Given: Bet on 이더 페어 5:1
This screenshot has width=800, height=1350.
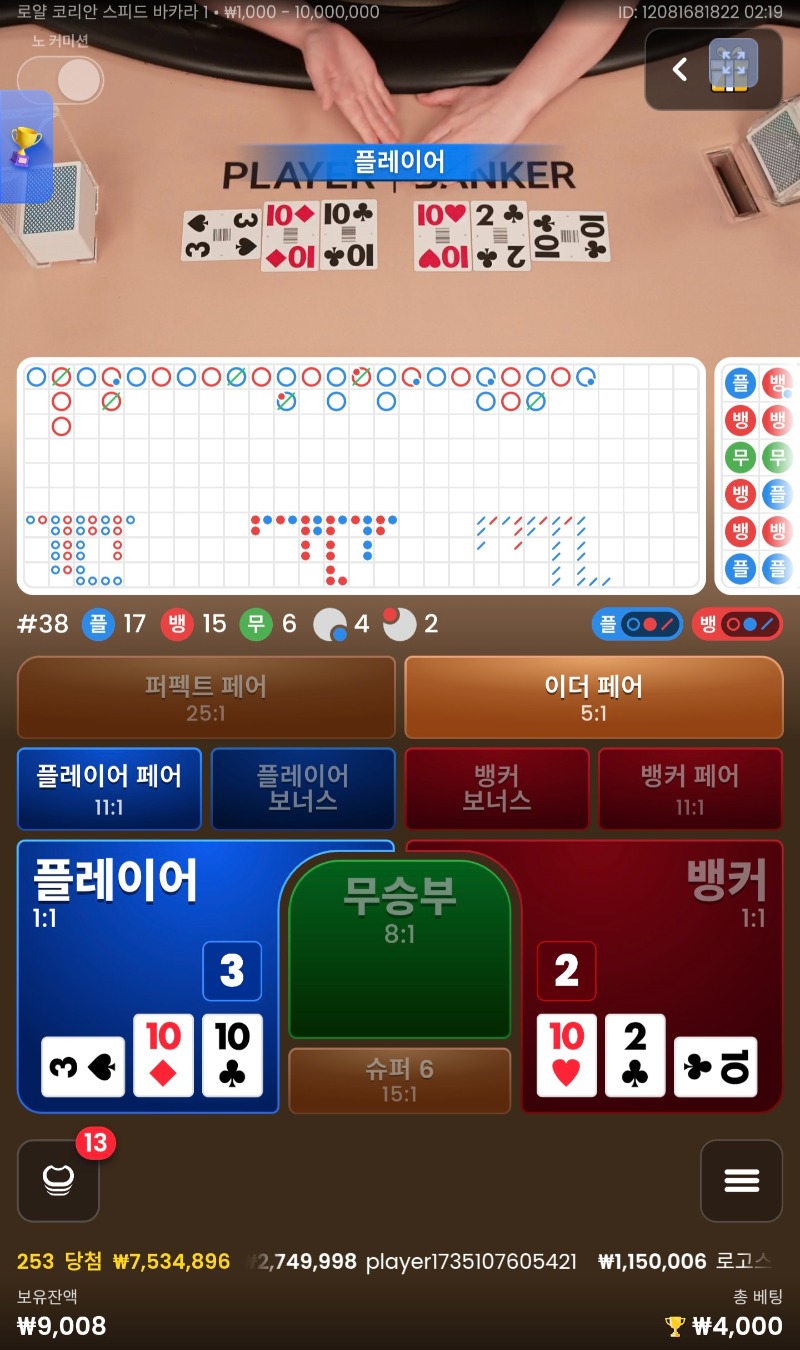Looking at the screenshot, I should (x=593, y=697).
